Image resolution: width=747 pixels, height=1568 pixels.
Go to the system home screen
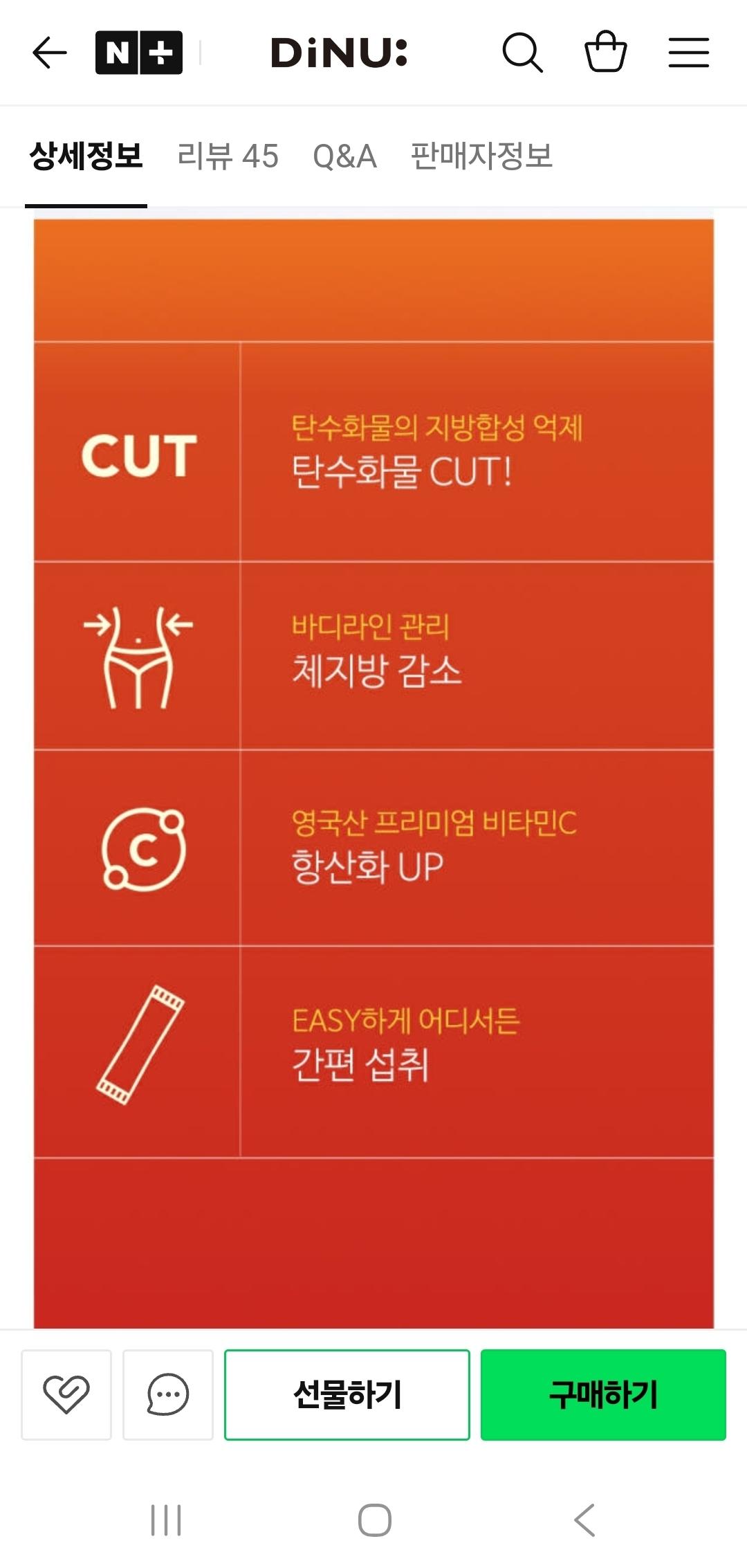click(x=374, y=1520)
